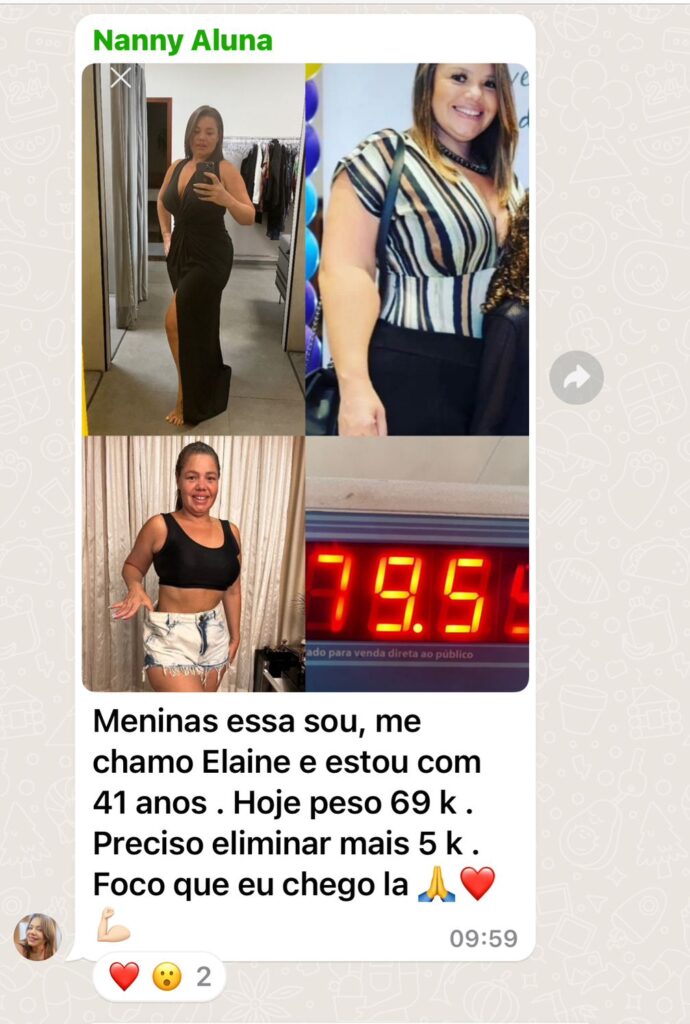This screenshot has width=690, height=1024.
Task: Open the scale display photo tile
Action: [417, 563]
